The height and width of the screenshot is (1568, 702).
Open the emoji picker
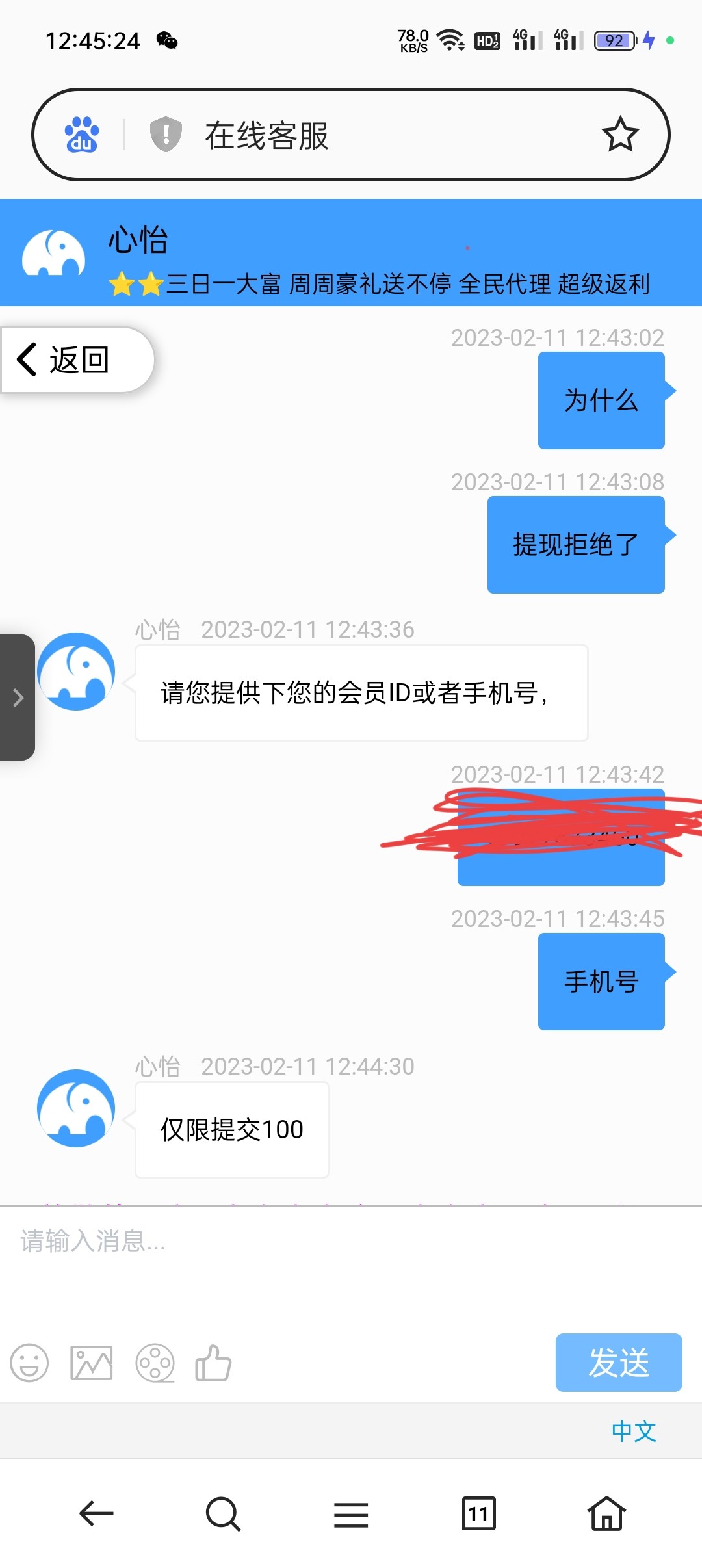(x=29, y=1362)
